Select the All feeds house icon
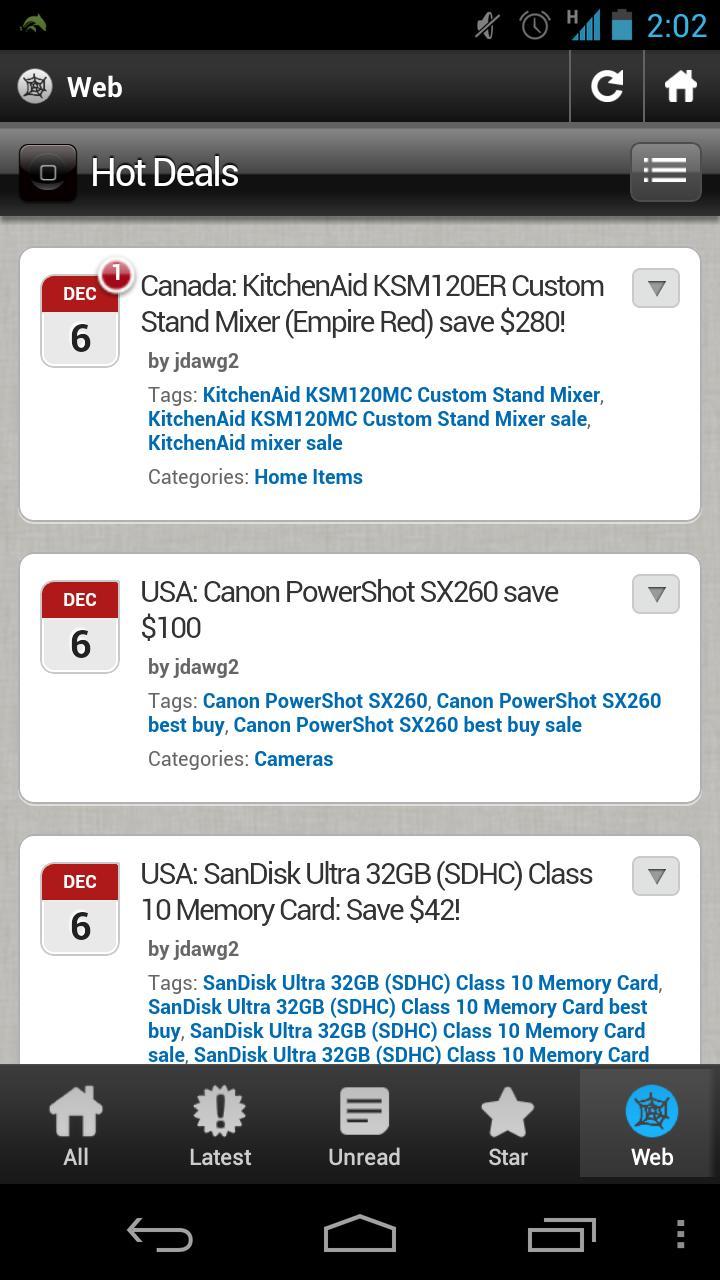The height and width of the screenshot is (1280, 720). pos(75,1122)
